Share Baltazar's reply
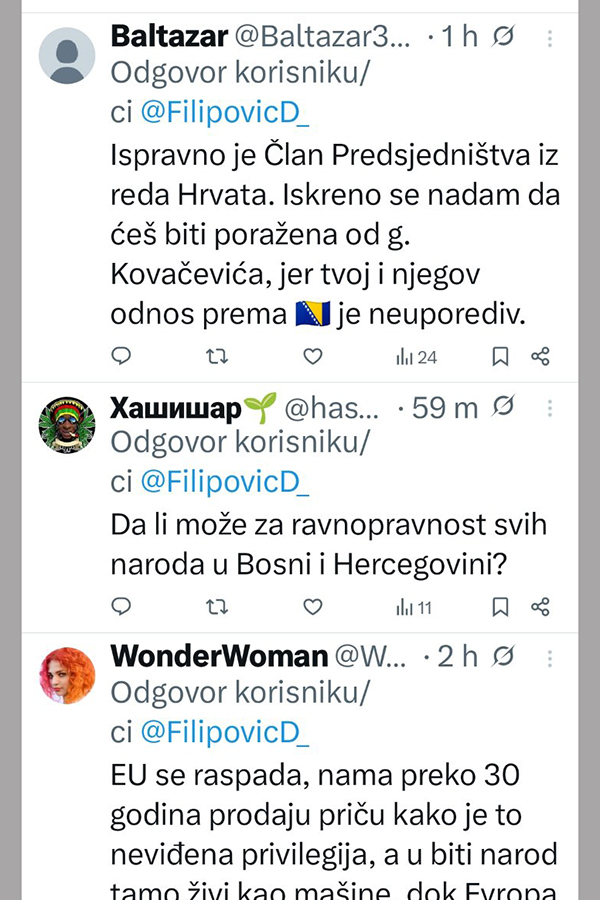This screenshot has width=600, height=900. tap(540, 355)
